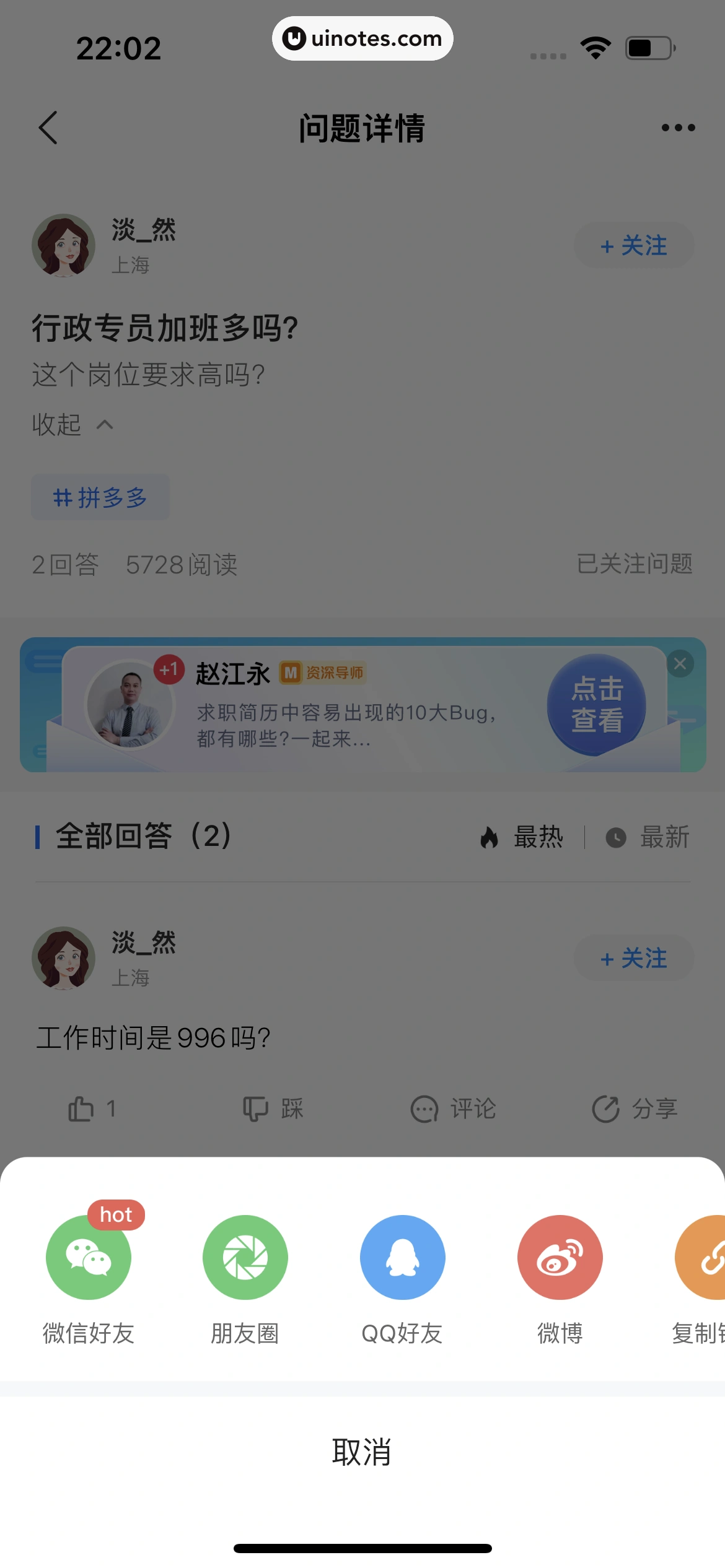Follow user 淡_然 with +关注 button

click(x=633, y=245)
